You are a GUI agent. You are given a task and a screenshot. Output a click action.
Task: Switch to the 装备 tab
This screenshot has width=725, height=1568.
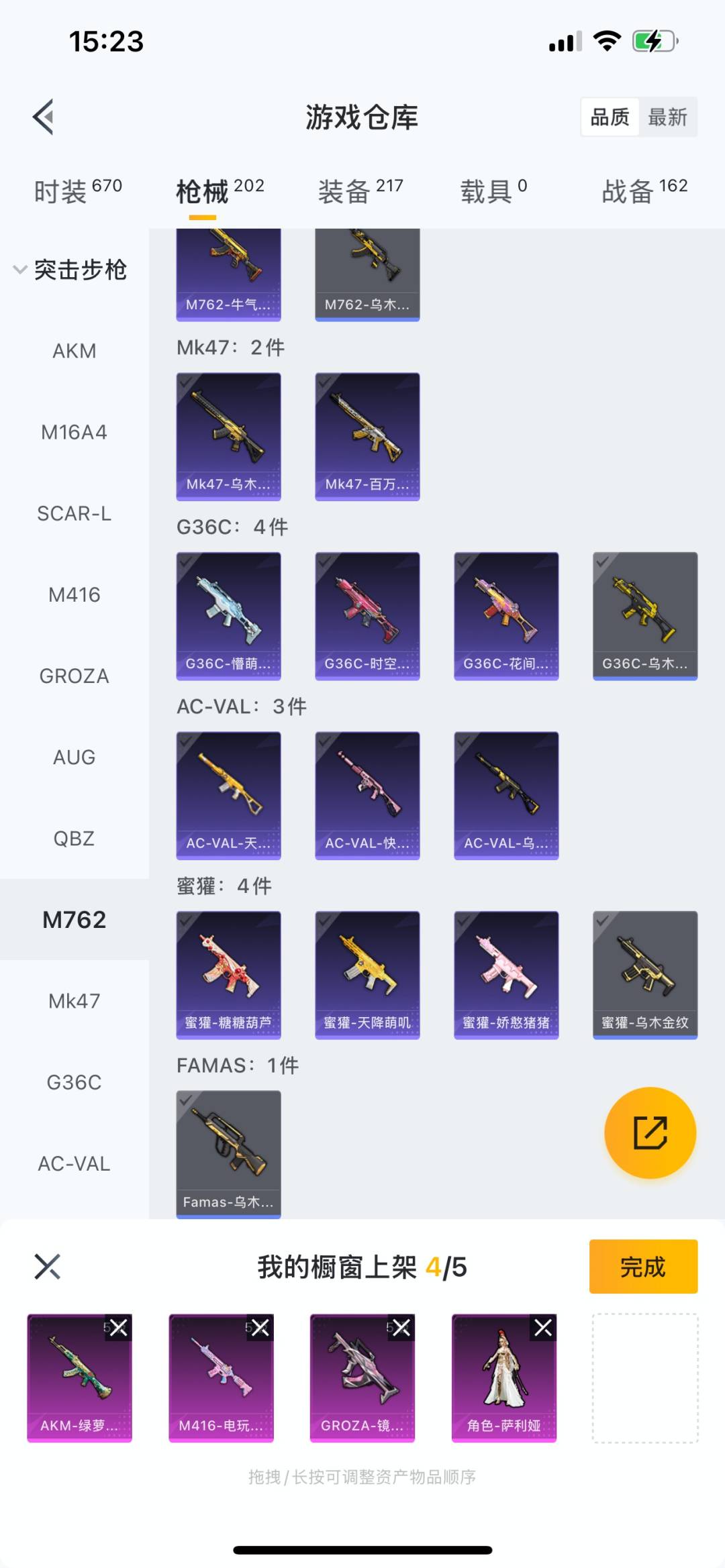point(360,191)
